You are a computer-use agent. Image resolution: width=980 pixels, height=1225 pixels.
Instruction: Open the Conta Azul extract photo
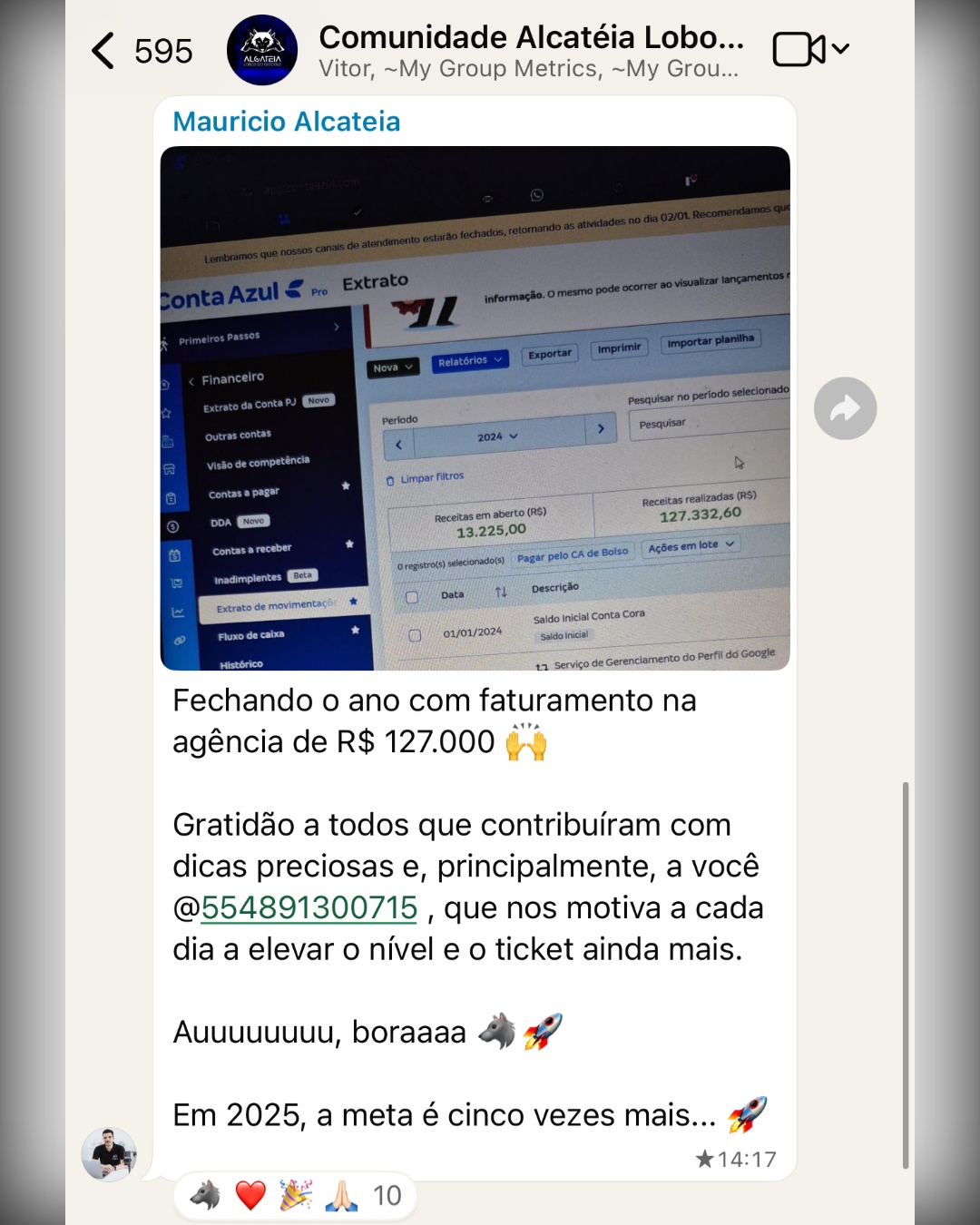coord(475,408)
